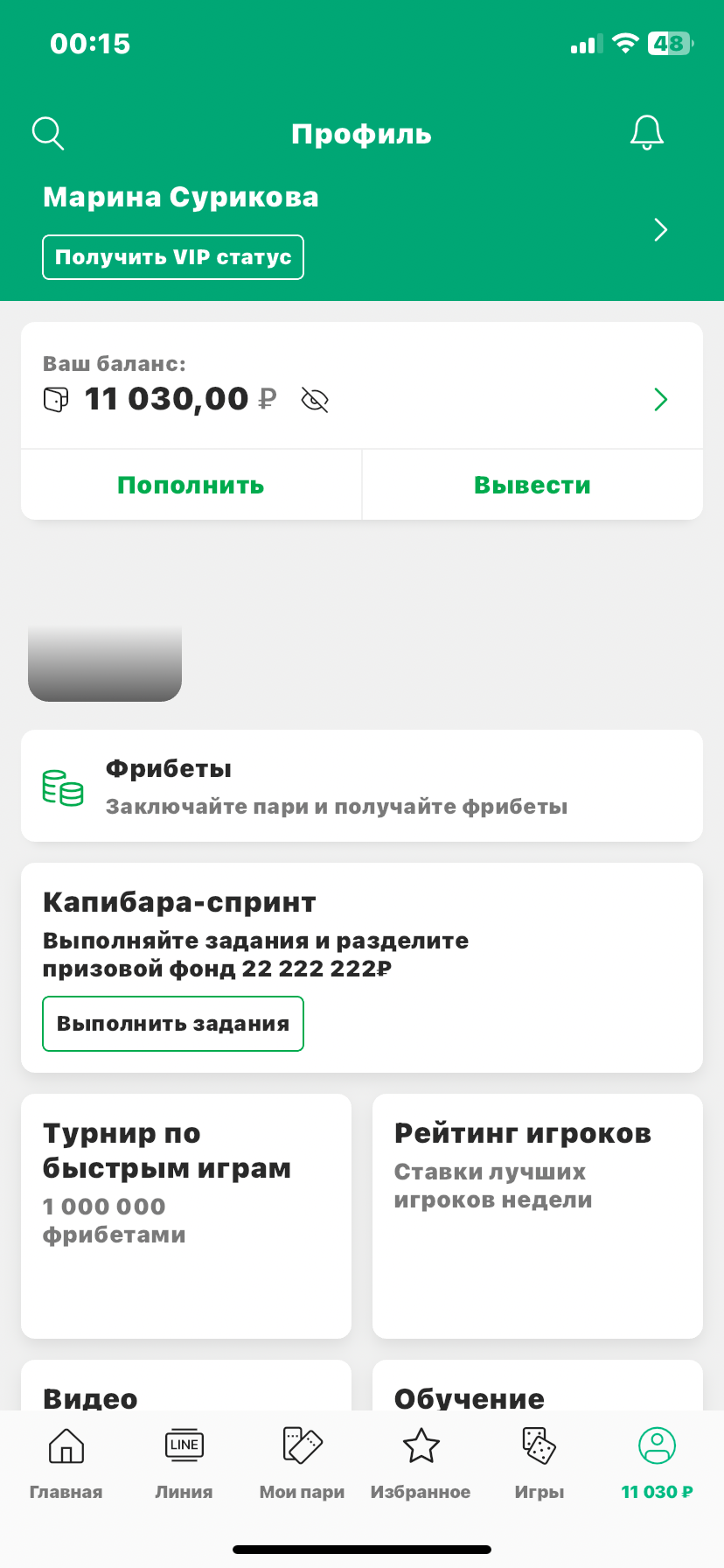The image size is (724, 1568).
Task: Open Рейтинг игроков card
Action: [x=538, y=1215]
